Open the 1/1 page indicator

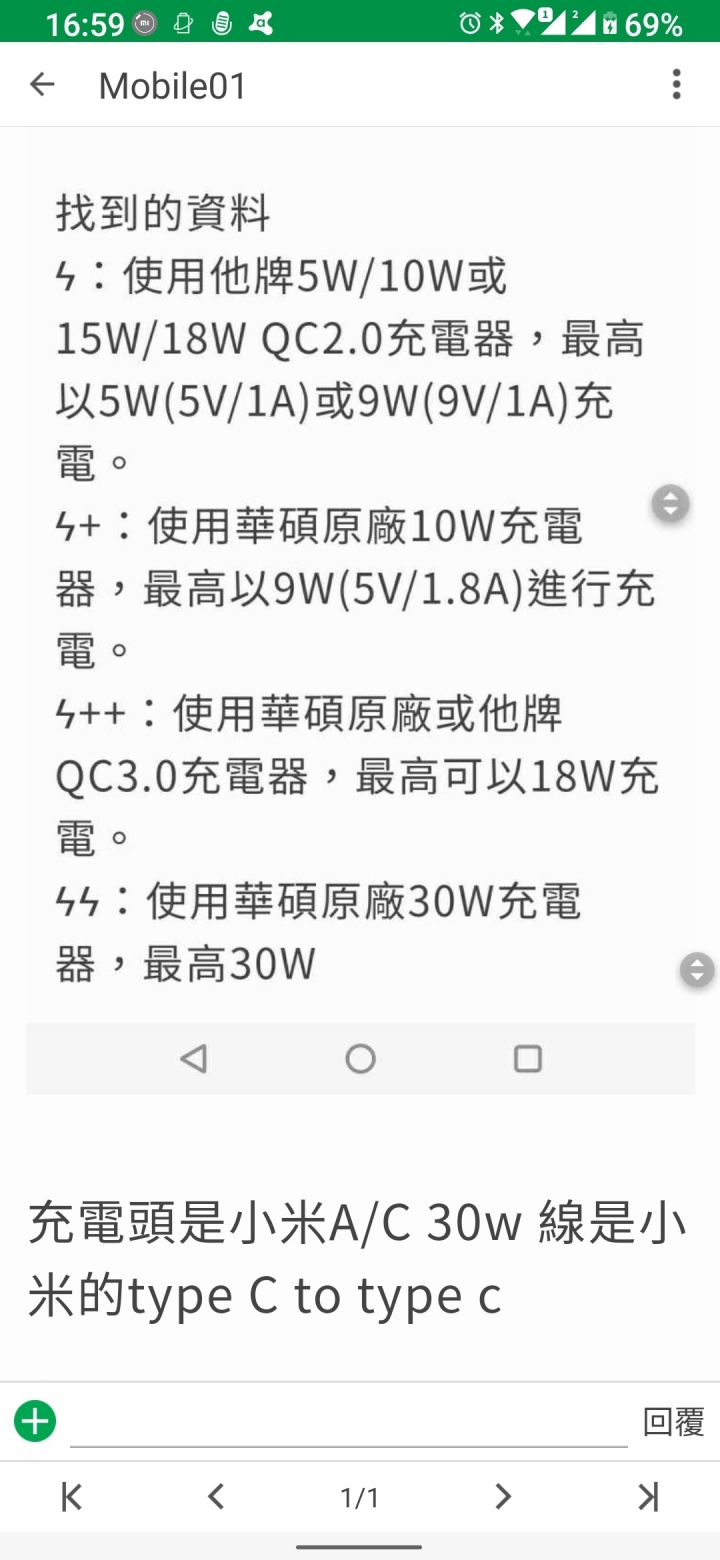(x=360, y=1498)
